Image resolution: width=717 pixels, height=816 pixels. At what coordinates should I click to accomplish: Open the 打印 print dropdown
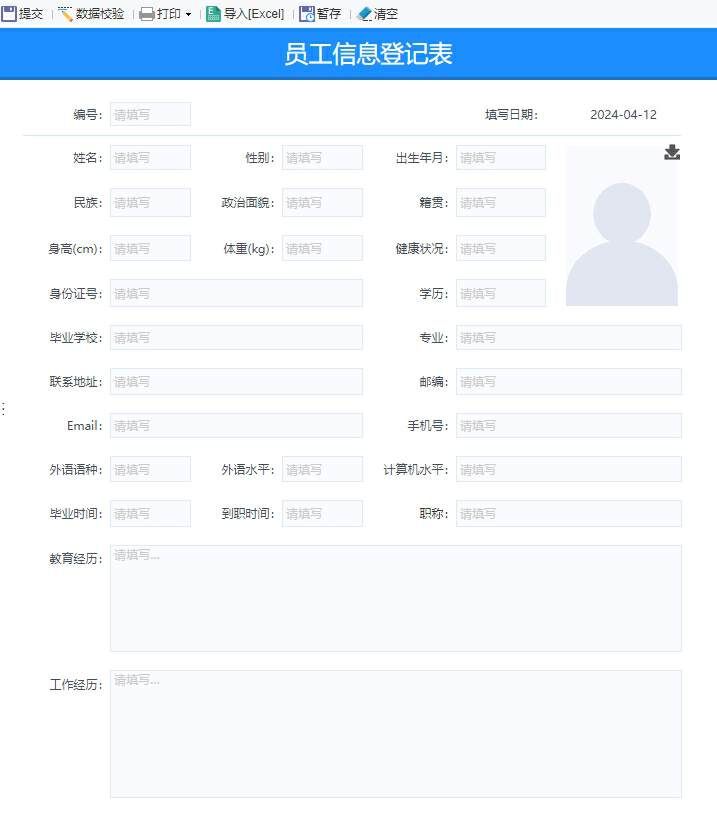coord(165,14)
